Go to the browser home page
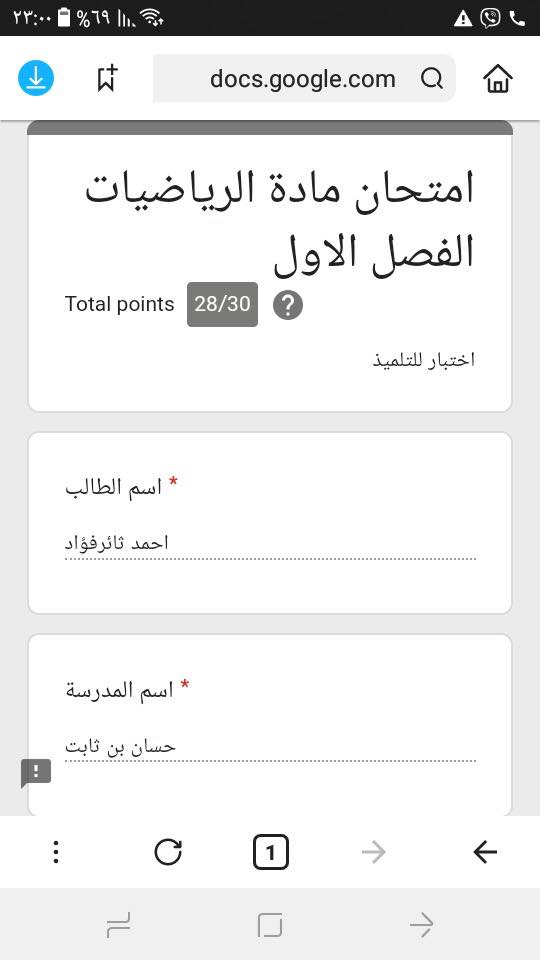The width and height of the screenshot is (540, 960). (x=498, y=78)
